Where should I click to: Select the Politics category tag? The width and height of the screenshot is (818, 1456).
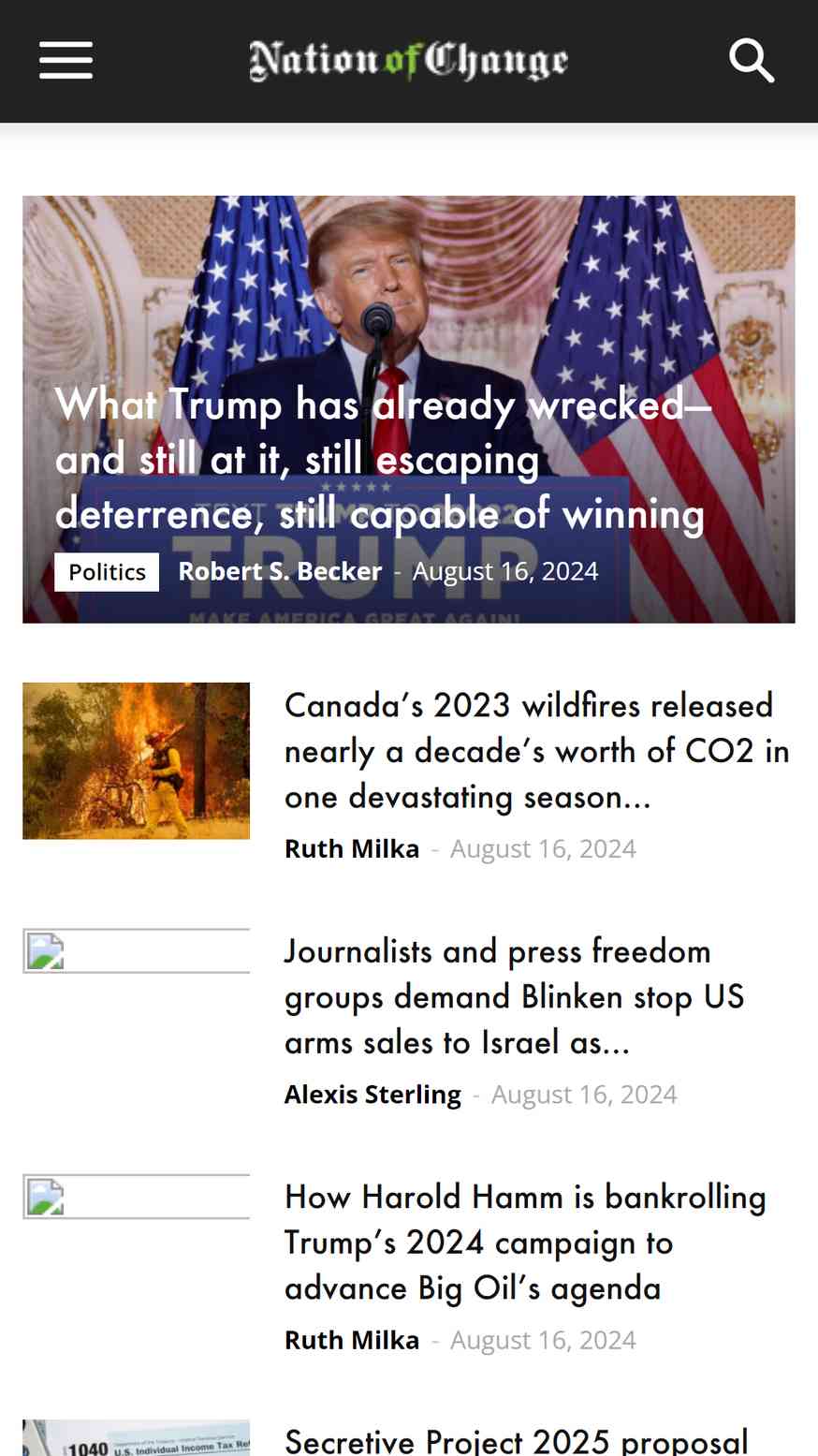pos(107,572)
